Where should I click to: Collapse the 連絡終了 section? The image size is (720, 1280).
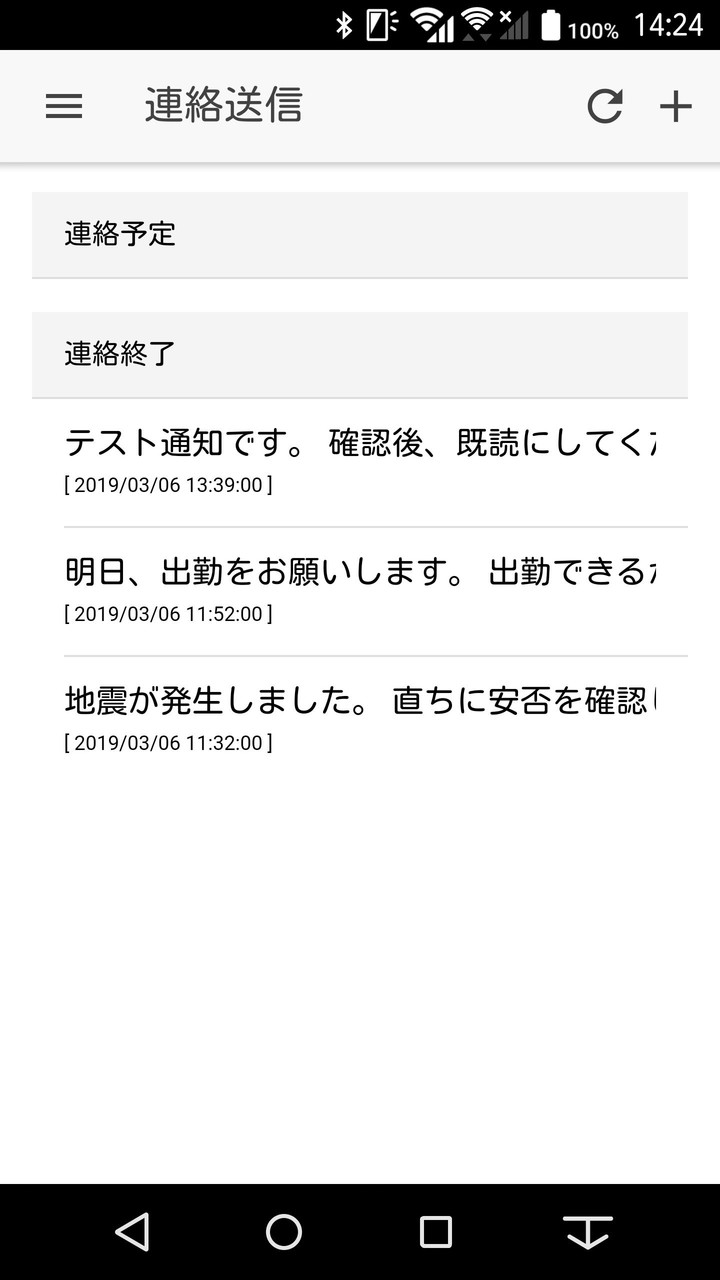pyautogui.click(x=360, y=355)
